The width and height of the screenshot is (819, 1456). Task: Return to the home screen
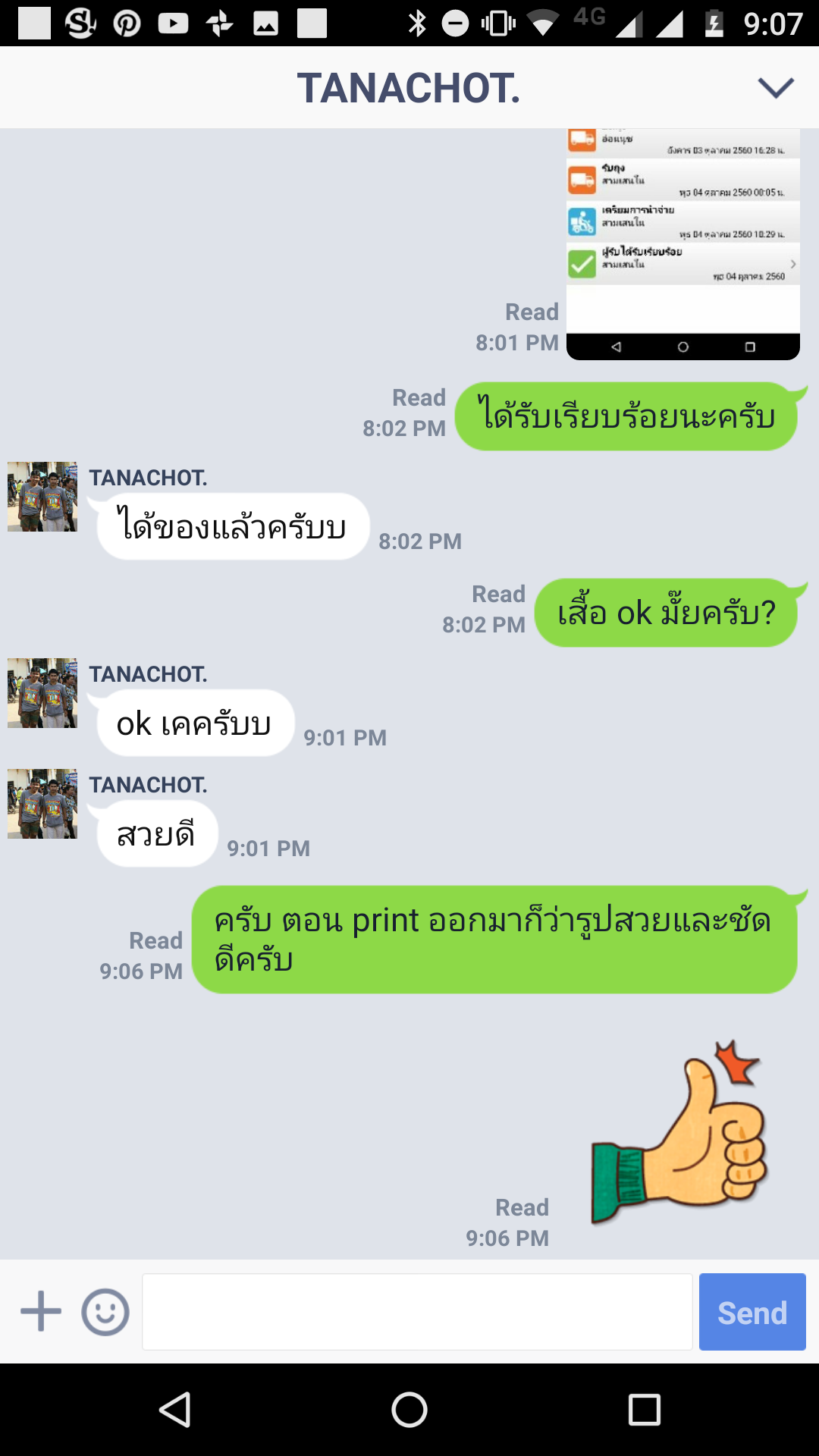(x=409, y=1410)
